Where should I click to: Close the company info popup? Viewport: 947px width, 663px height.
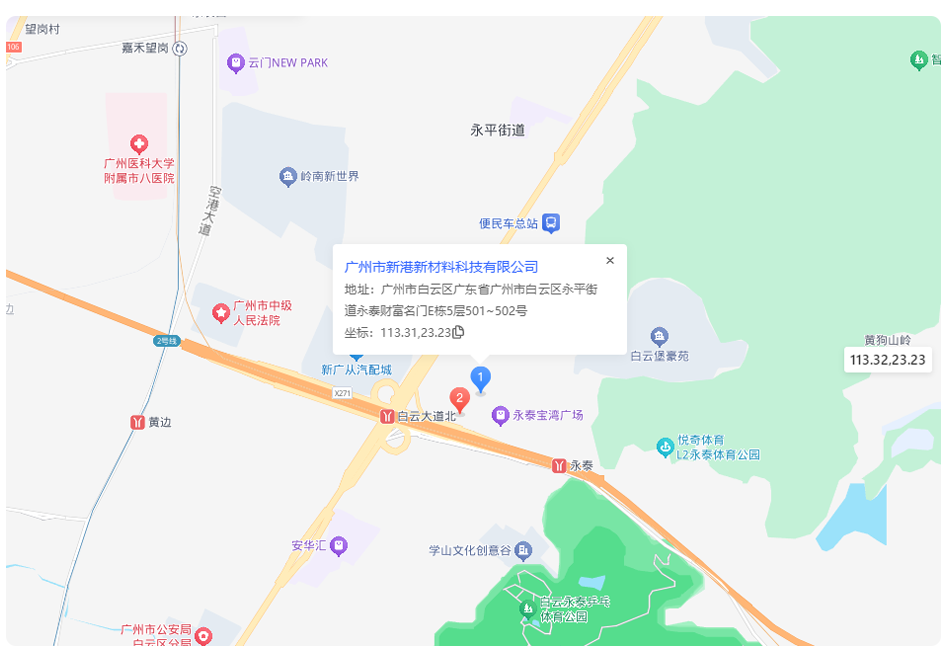tap(610, 261)
